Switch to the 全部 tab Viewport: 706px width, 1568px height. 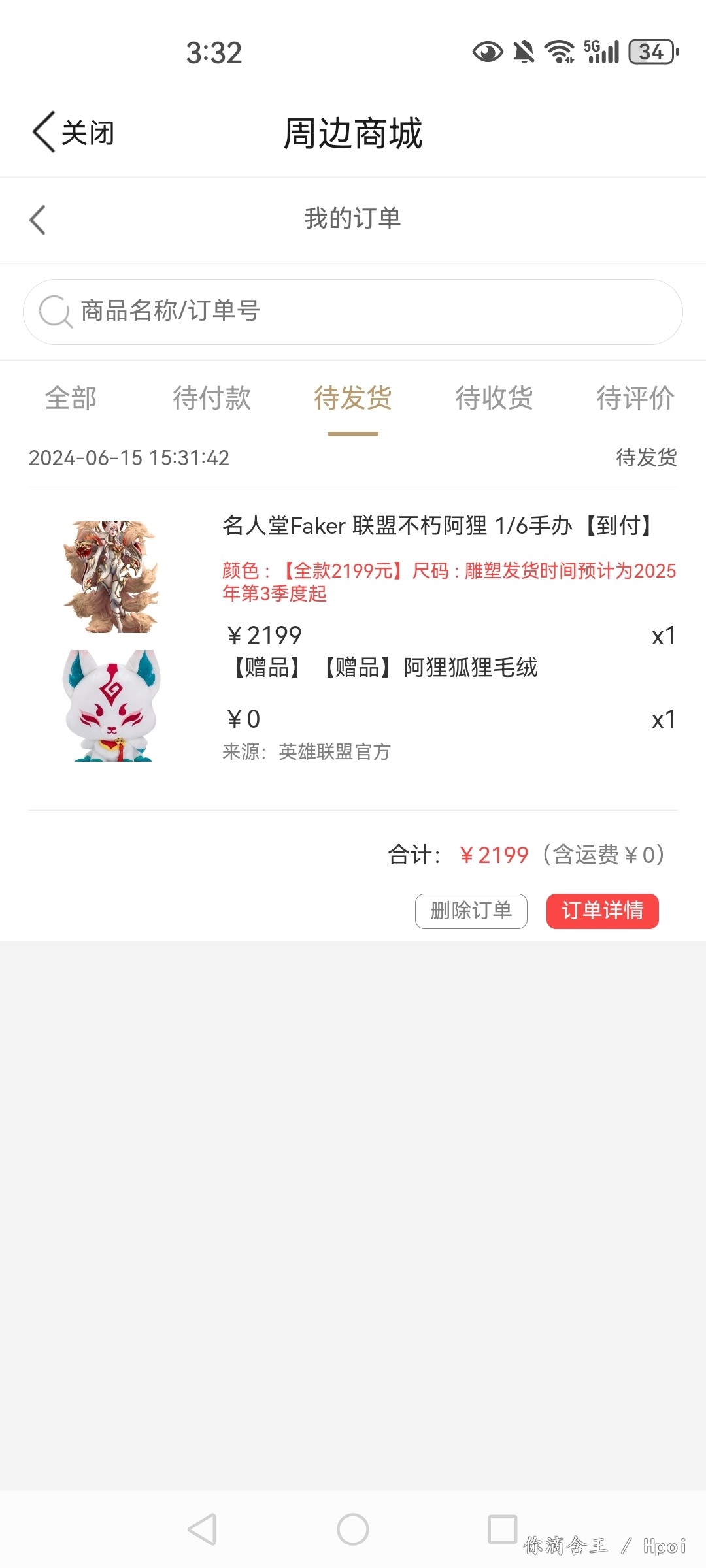71,398
